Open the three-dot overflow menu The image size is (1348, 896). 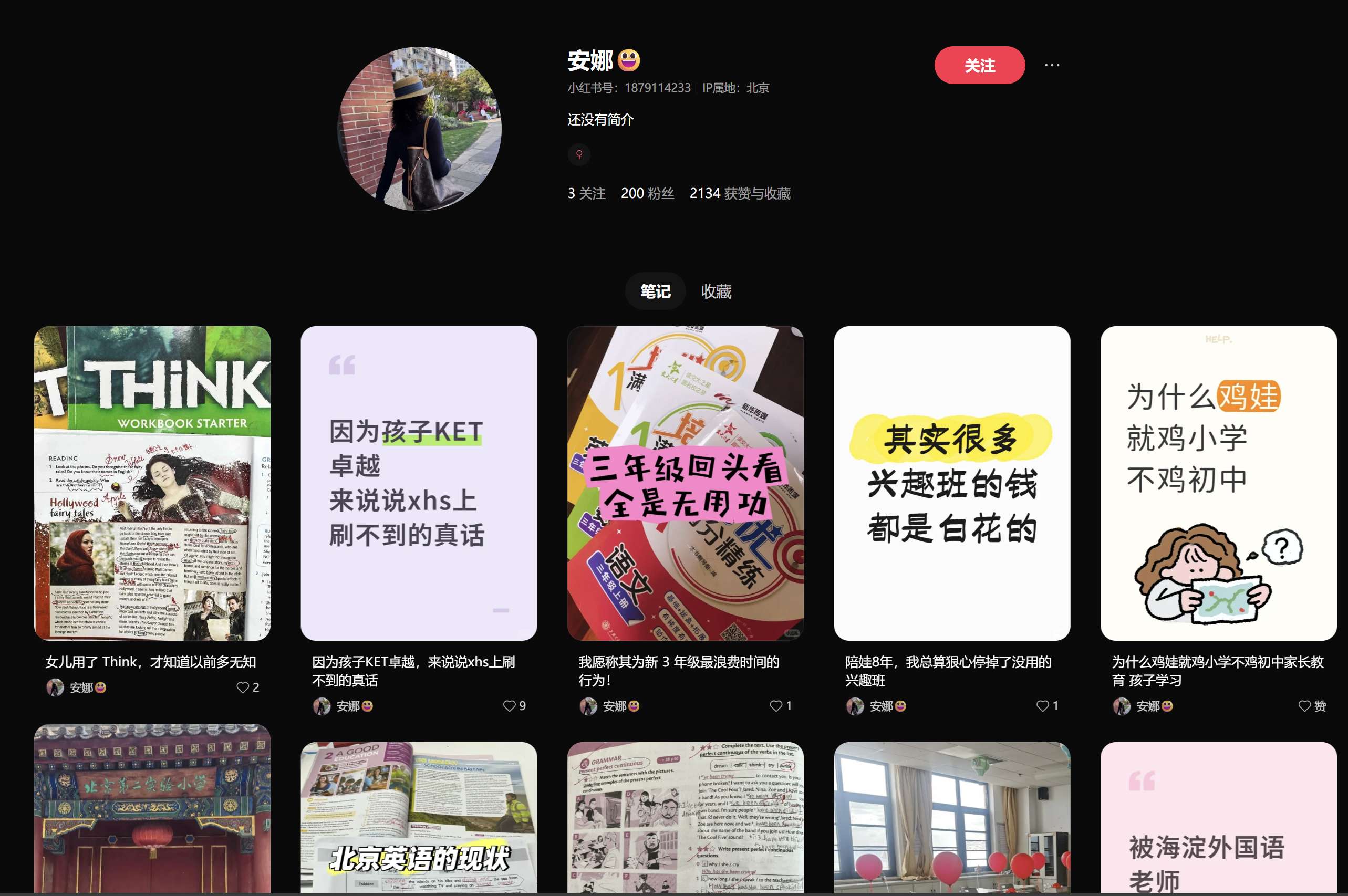click(1051, 65)
